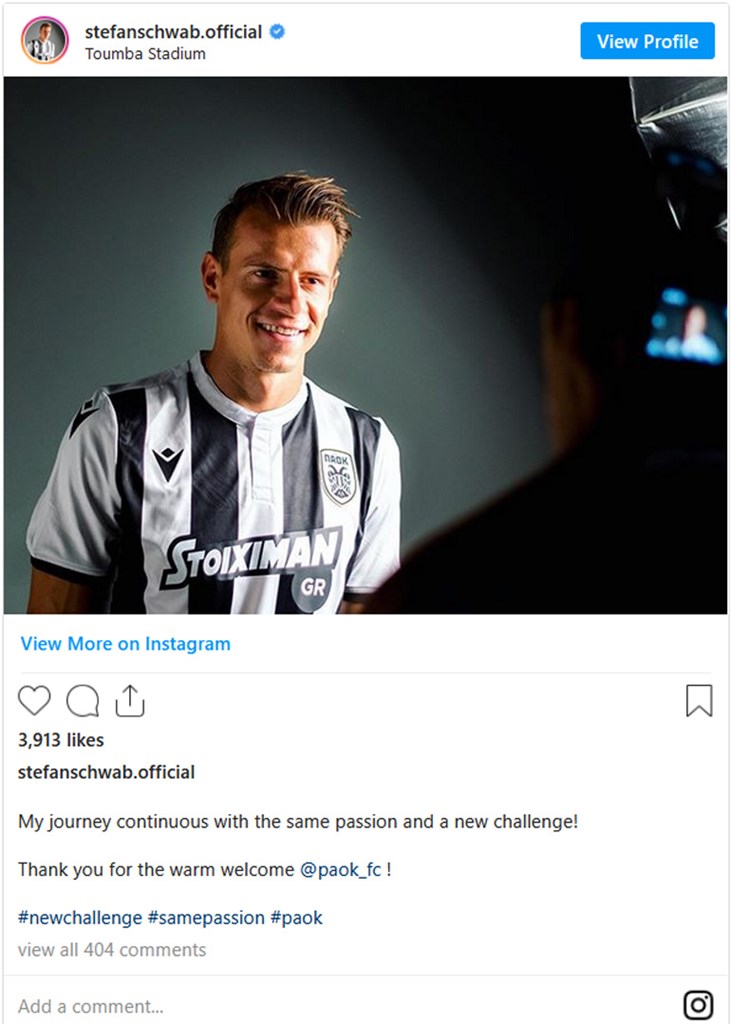The height and width of the screenshot is (1024, 731).
Task: Open the #newchallenge hashtag
Action: tap(80, 917)
